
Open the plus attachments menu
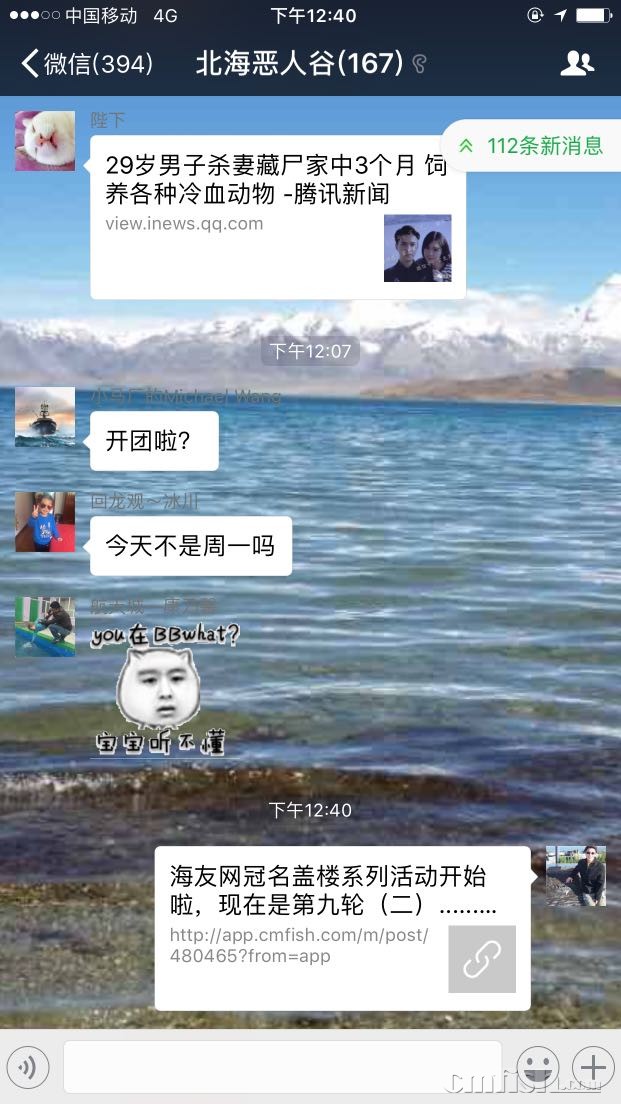tap(593, 1068)
